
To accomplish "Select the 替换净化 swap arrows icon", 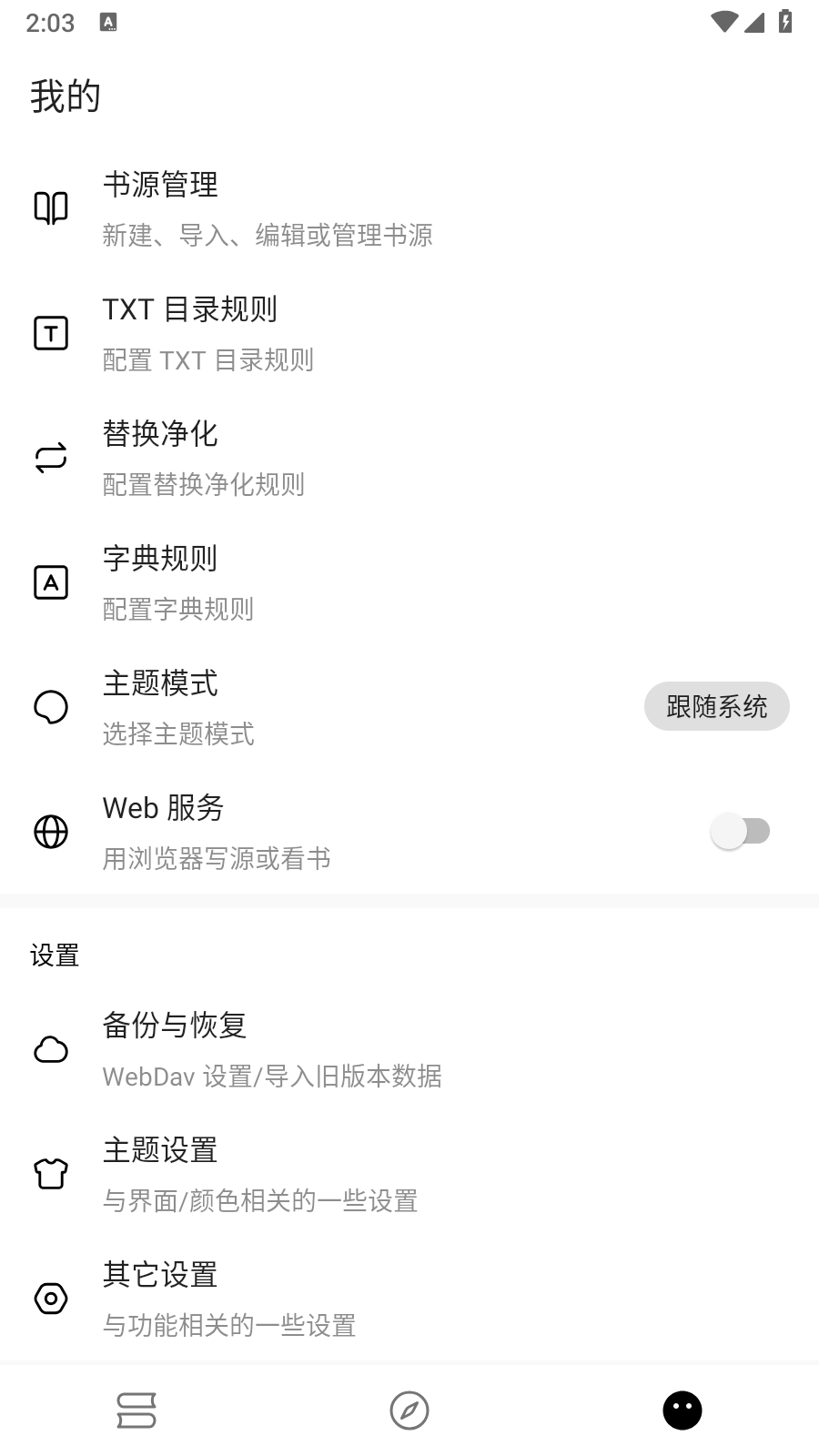I will click(51, 457).
